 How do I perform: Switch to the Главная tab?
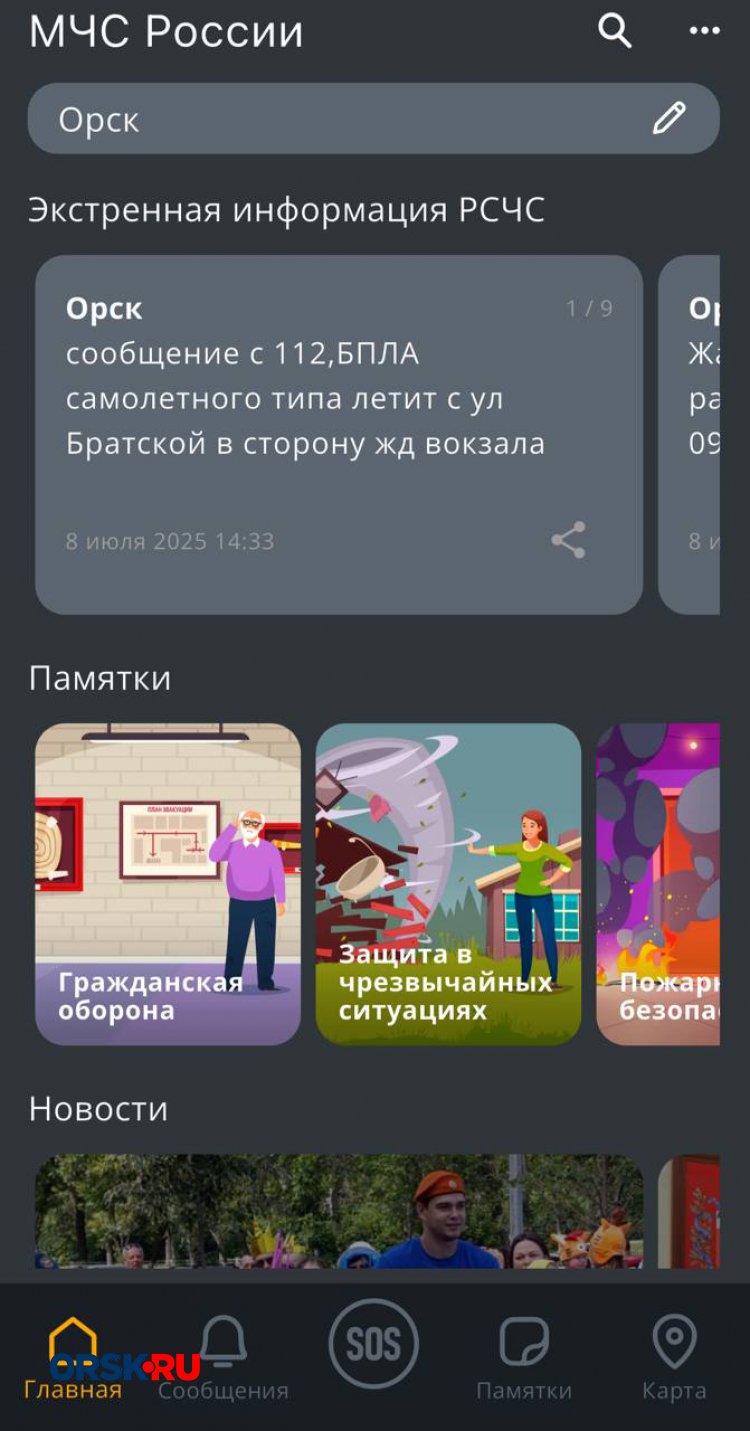[x=73, y=1358]
